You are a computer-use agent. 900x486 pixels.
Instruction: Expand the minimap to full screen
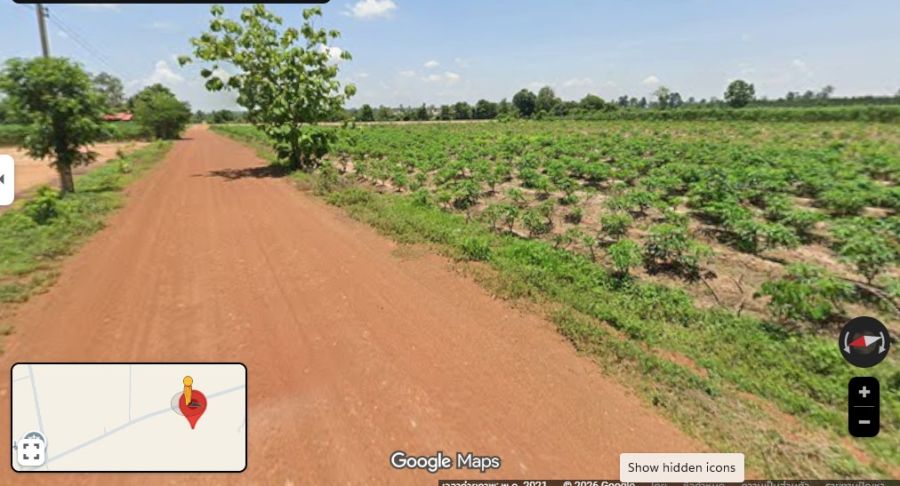[x=31, y=452]
